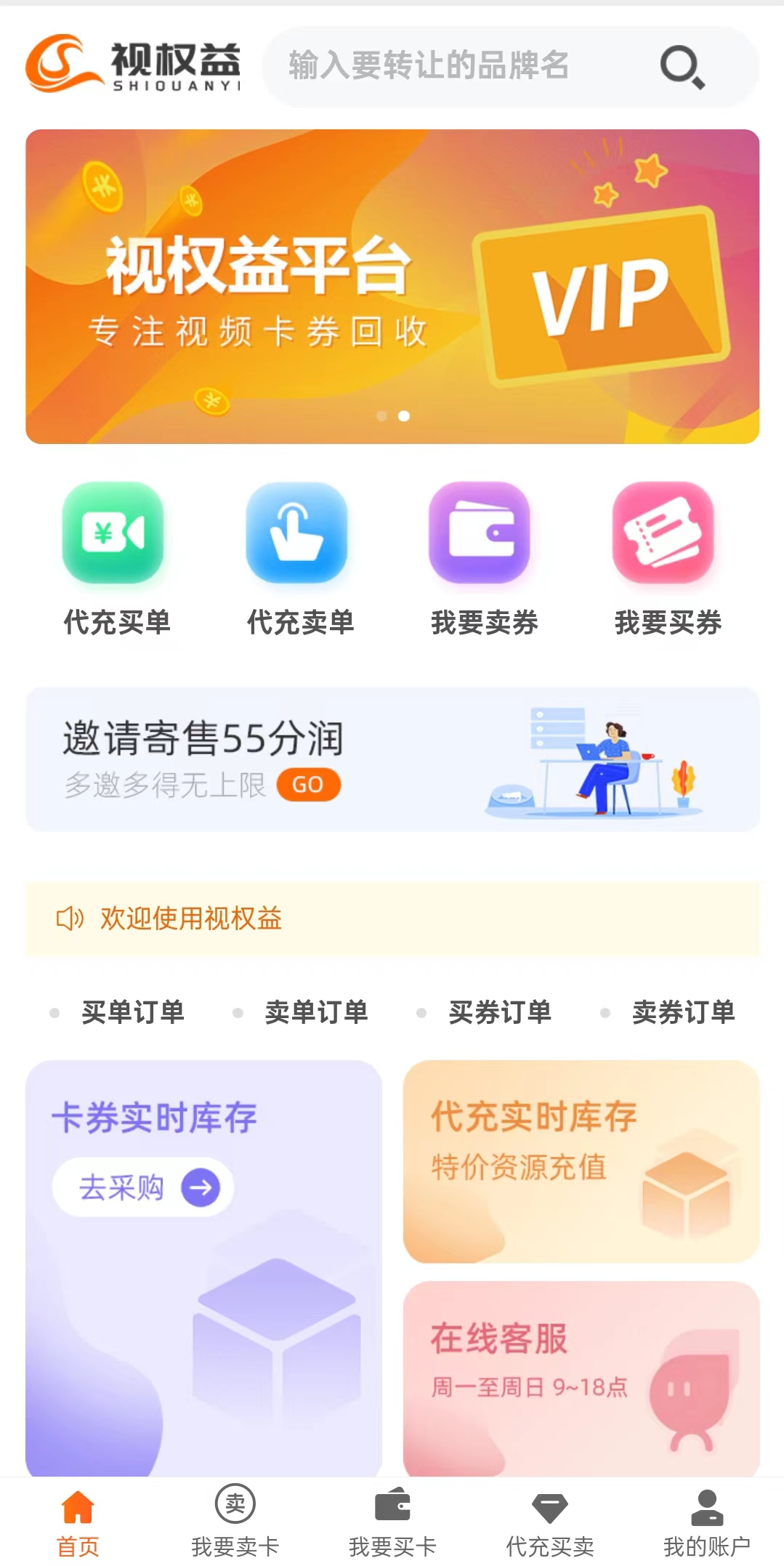Switch to the 我要买卡 tab

click(392, 1522)
